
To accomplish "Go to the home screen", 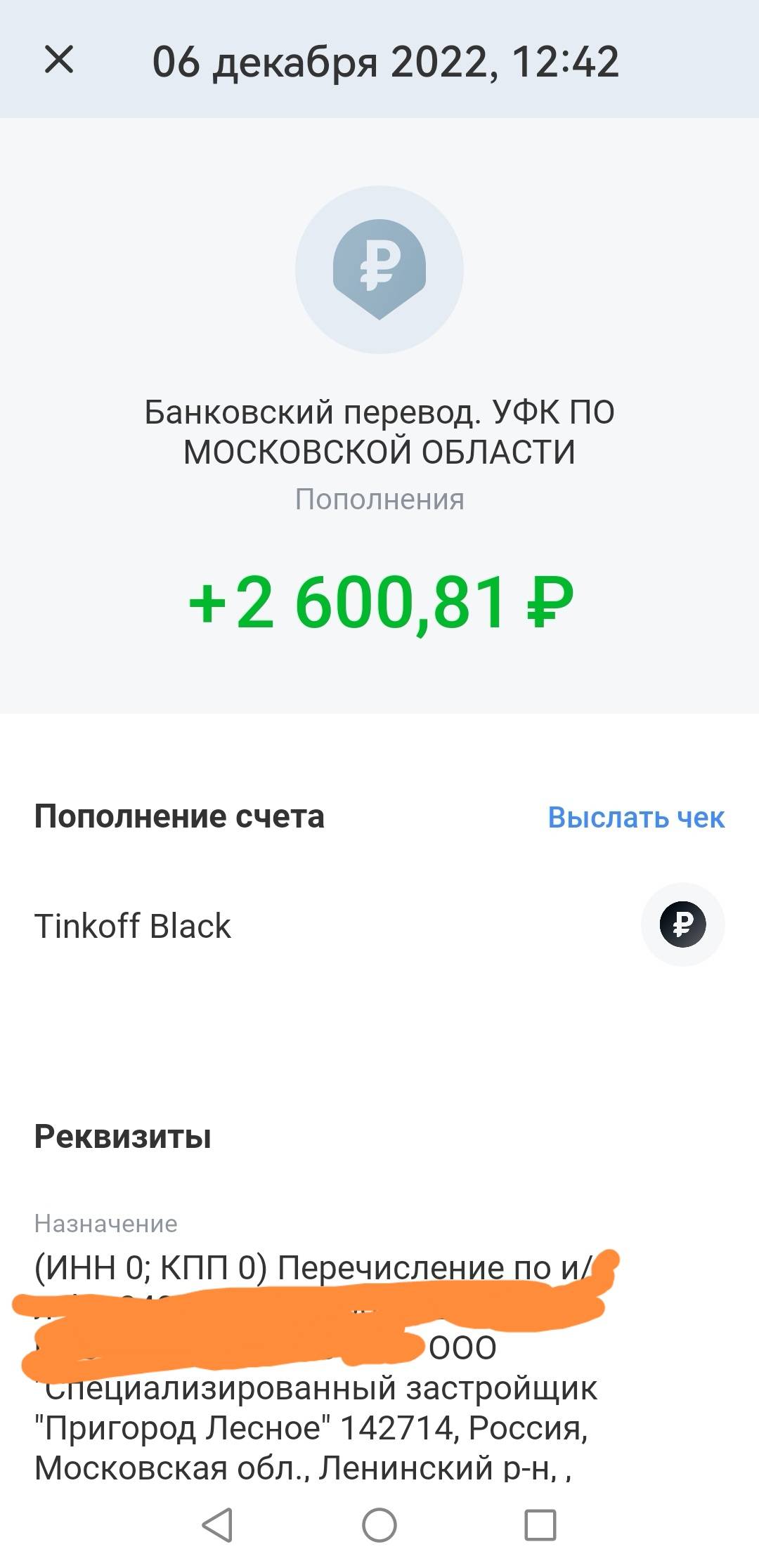I will pyautogui.click(x=379, y=1526).
